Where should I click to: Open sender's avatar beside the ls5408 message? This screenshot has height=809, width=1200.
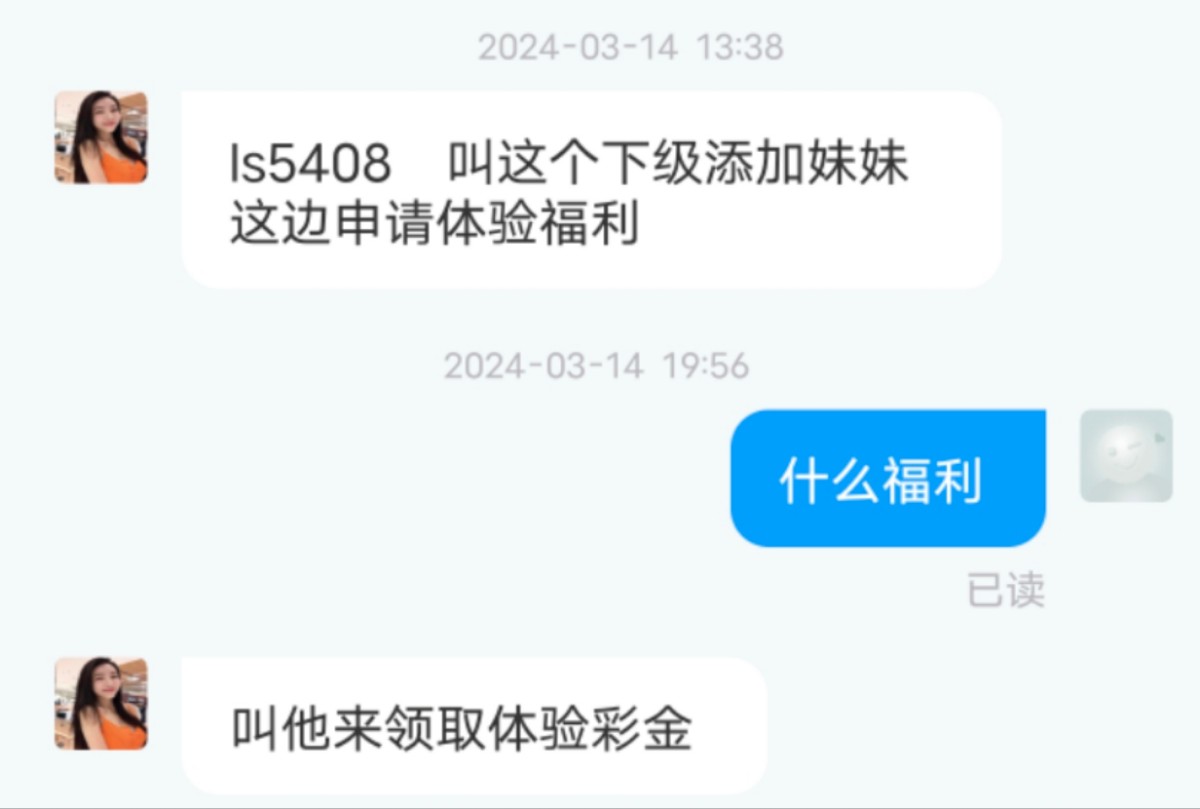pyautogui.click(x=101, y=137)
